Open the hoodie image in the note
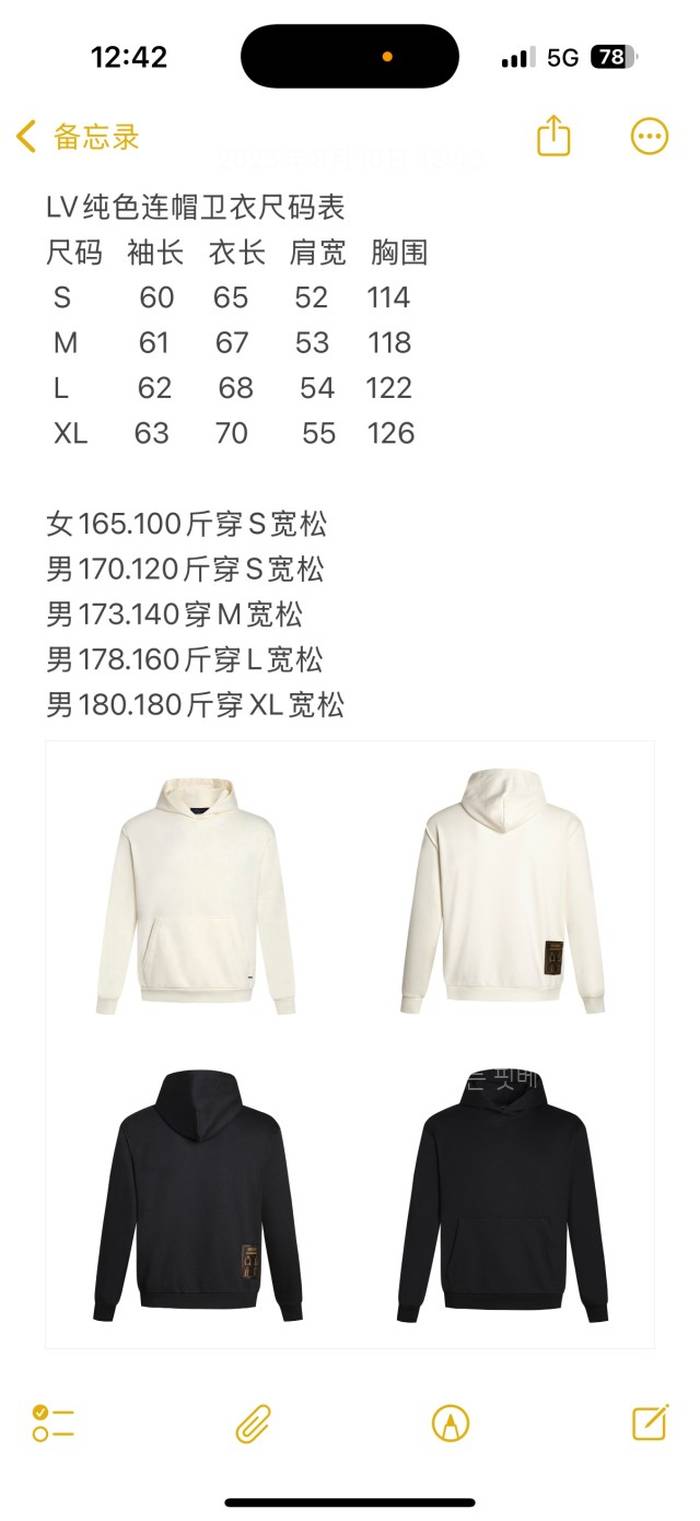The width and height of the screenshot is (700, 1521). [350, 1044]
